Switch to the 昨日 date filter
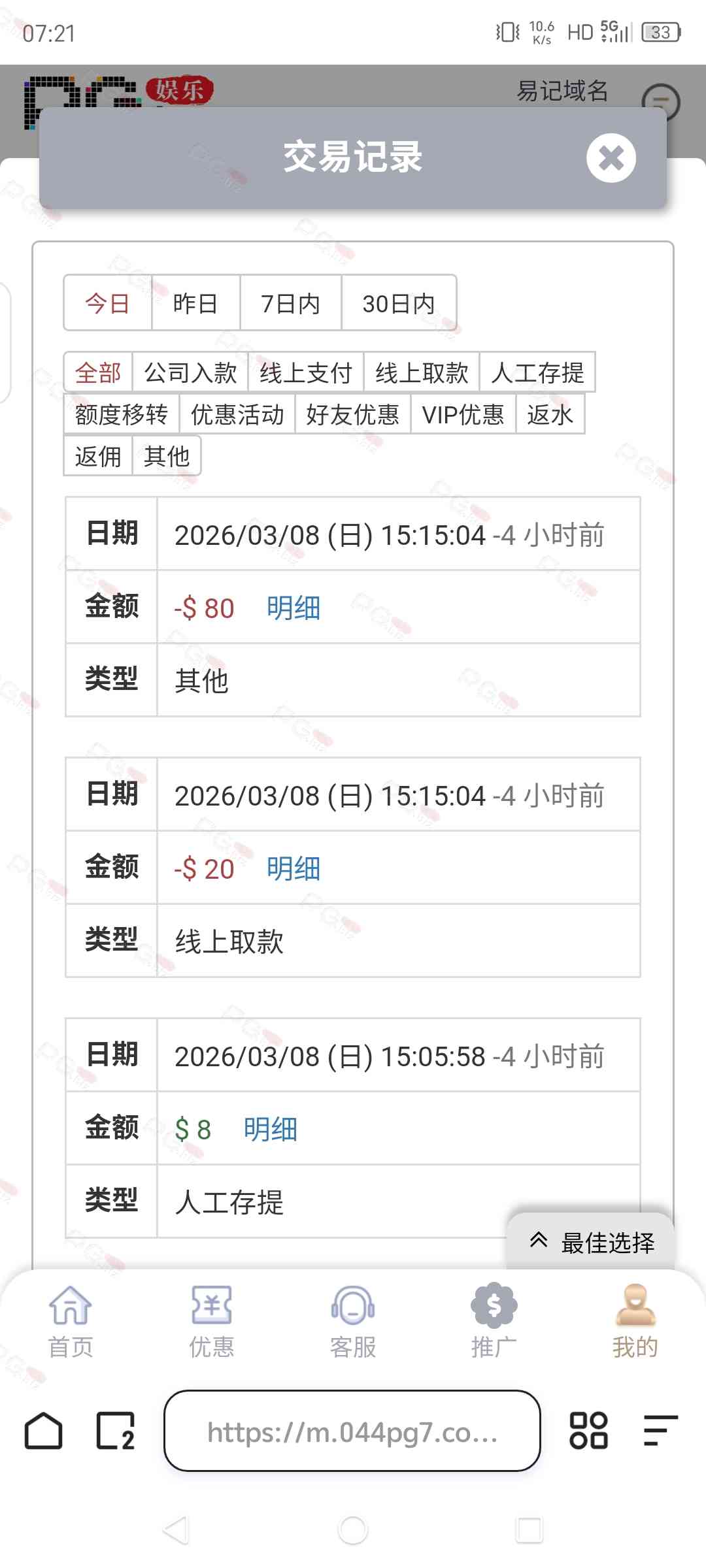Screen dimensions: 706x1568 [x=195, y=303]
